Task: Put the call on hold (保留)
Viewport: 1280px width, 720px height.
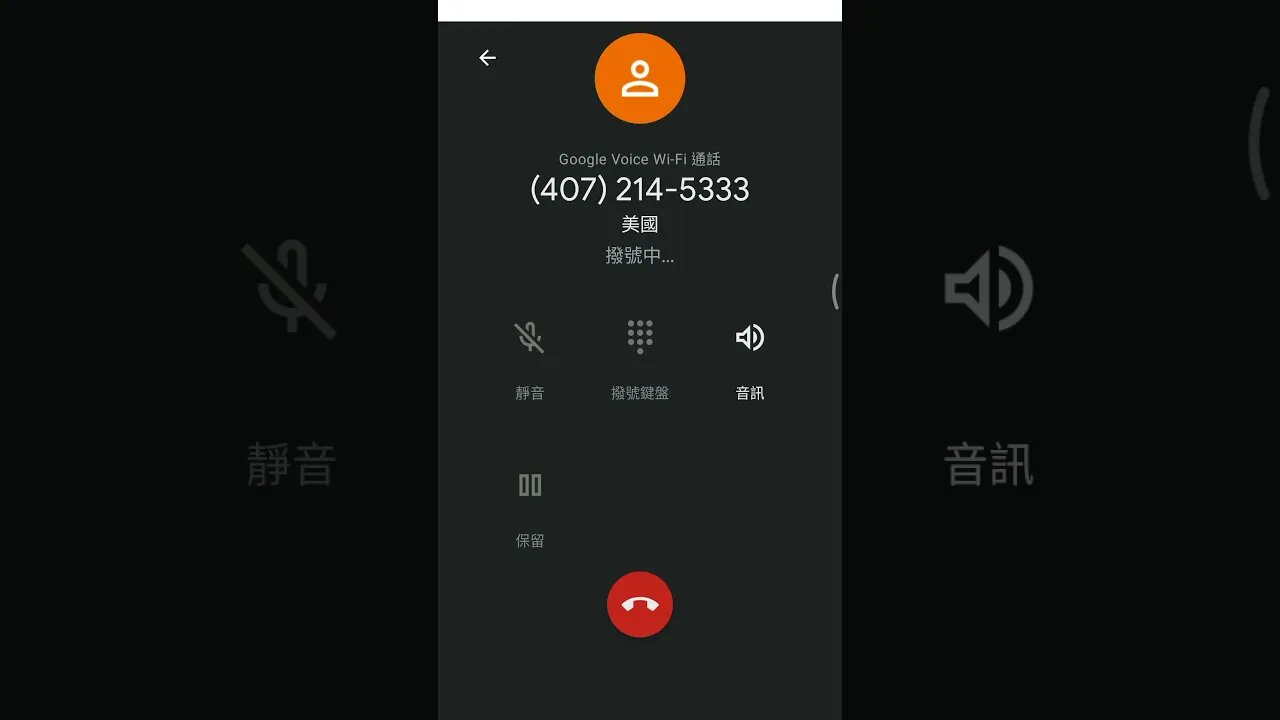Action: click(529, 486)
